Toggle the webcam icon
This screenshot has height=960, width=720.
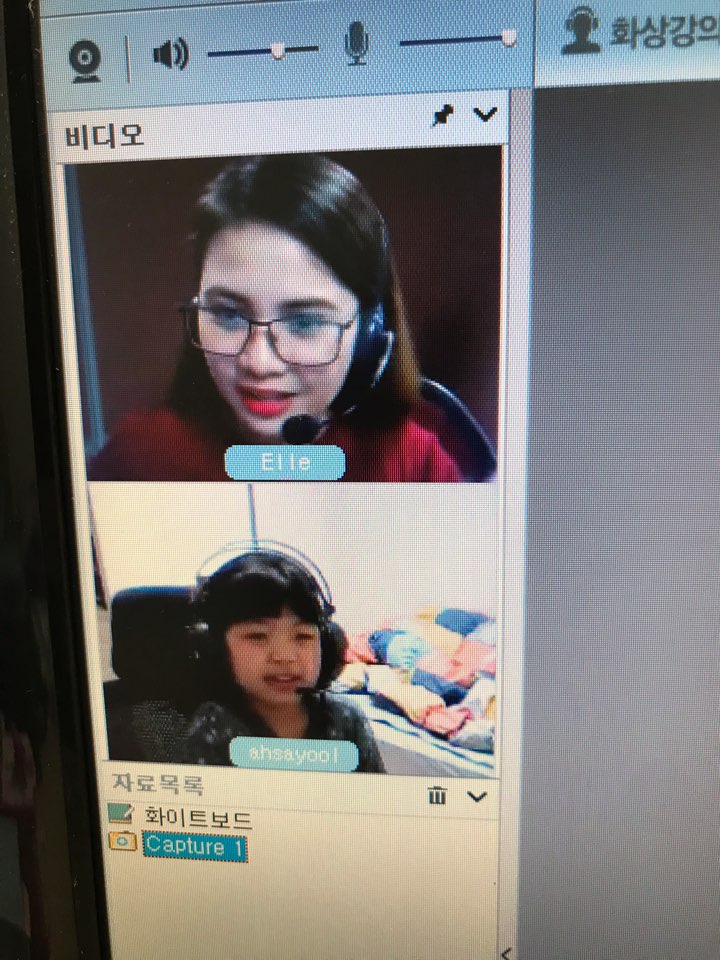pyautogui.click(x=85, y=59)
